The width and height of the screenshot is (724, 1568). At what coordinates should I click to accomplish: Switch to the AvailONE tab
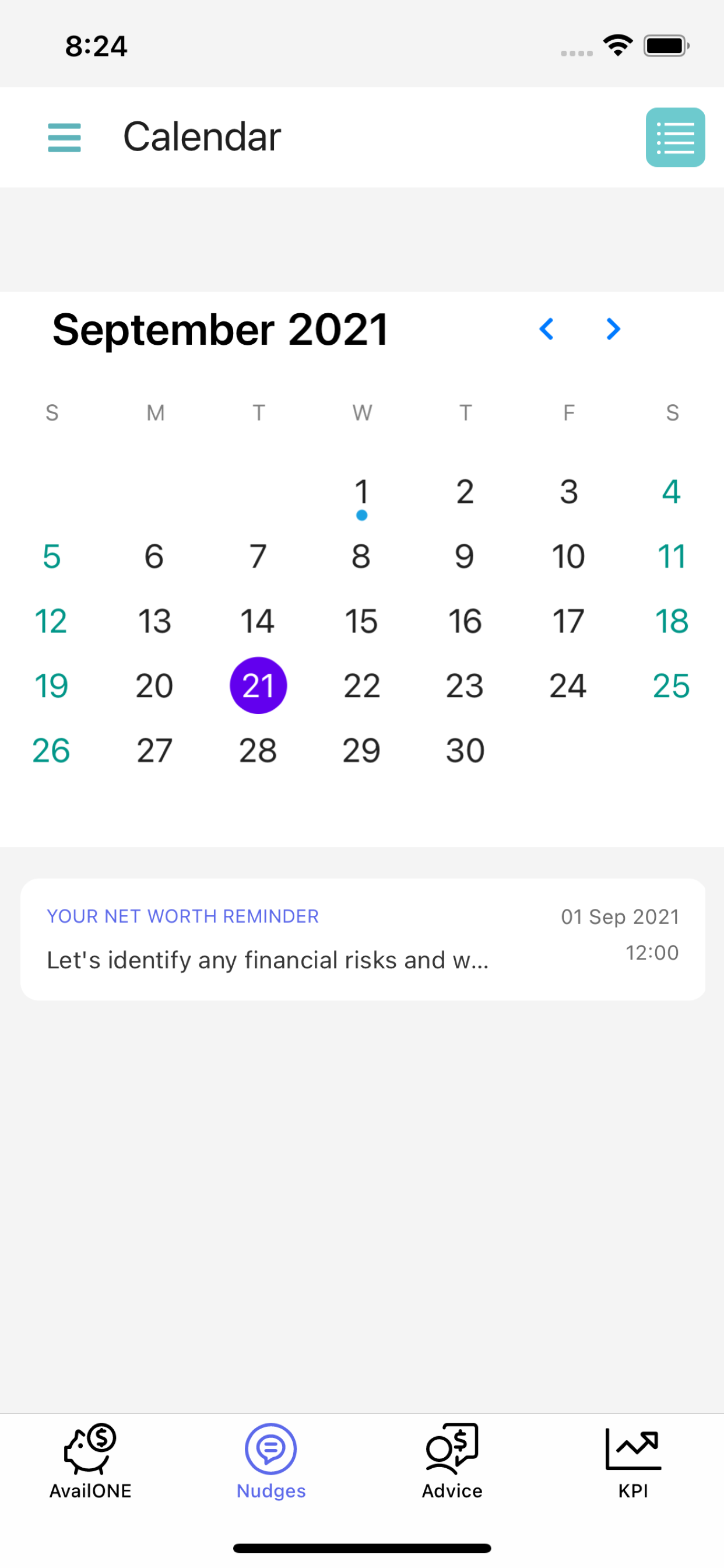90,1462
